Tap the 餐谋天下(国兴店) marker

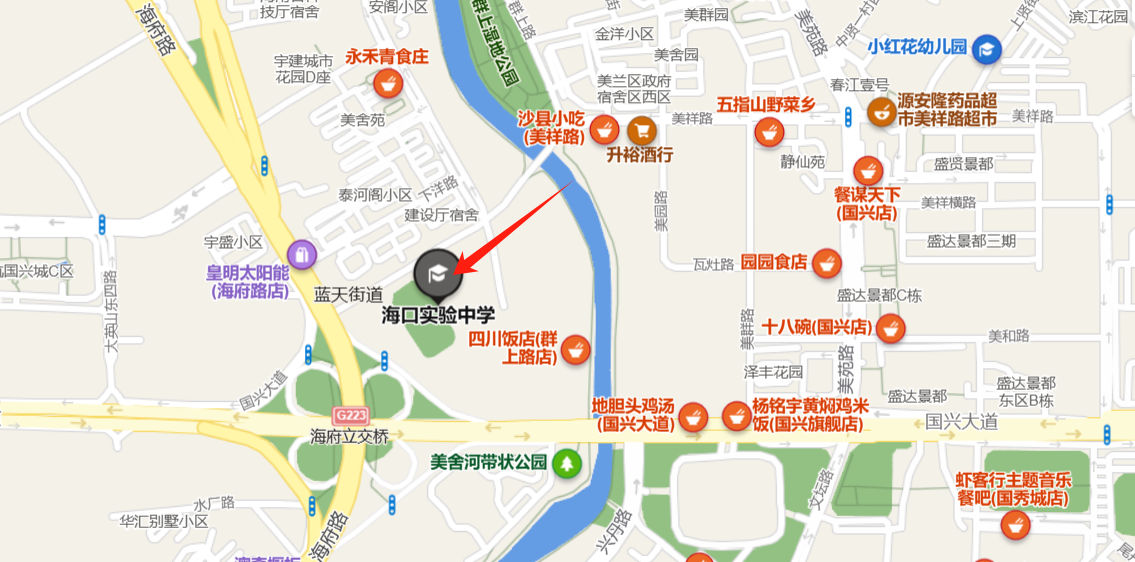pos(868,170)
